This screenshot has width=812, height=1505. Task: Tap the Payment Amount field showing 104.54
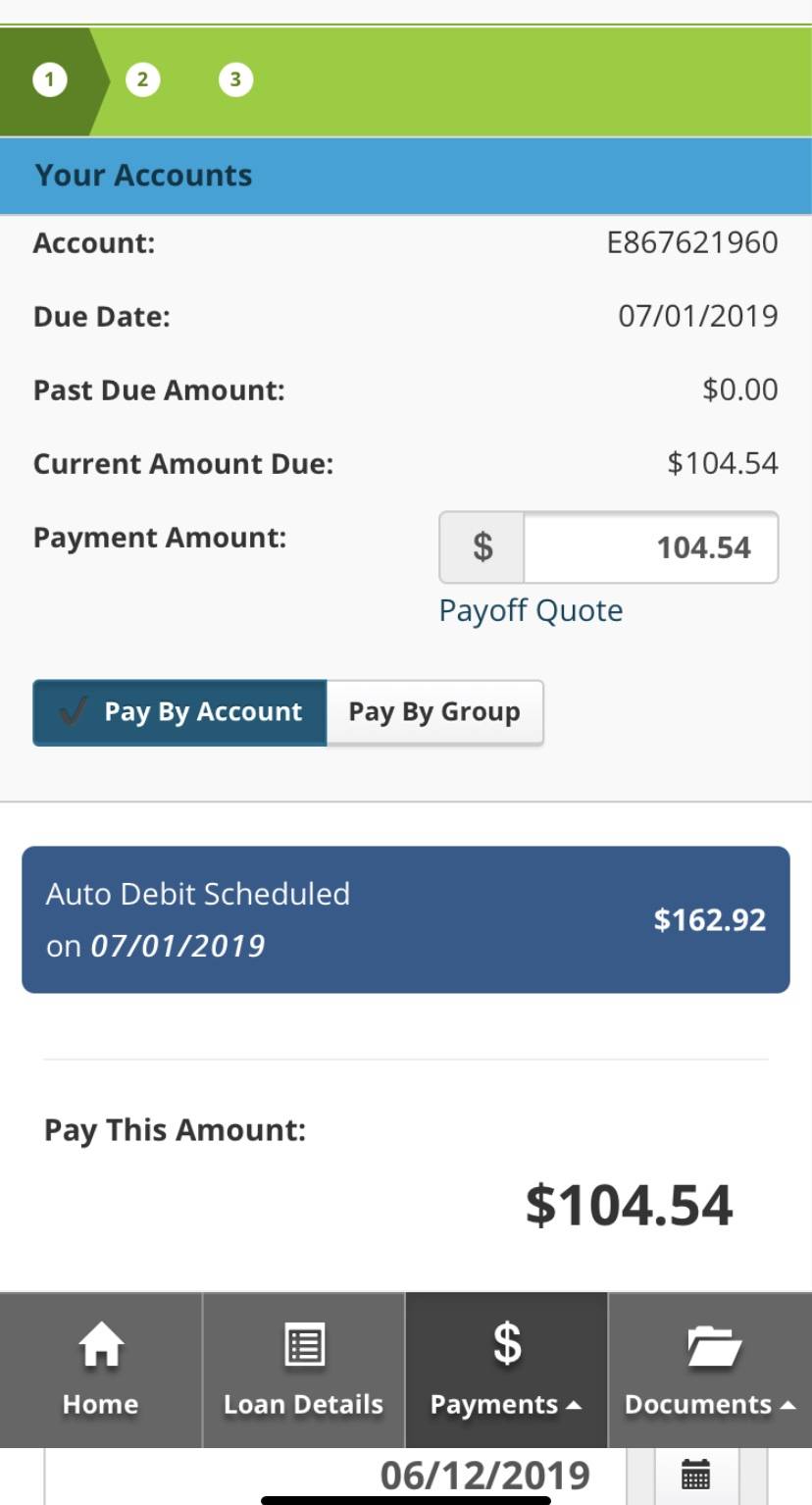[x=651, y=547]
